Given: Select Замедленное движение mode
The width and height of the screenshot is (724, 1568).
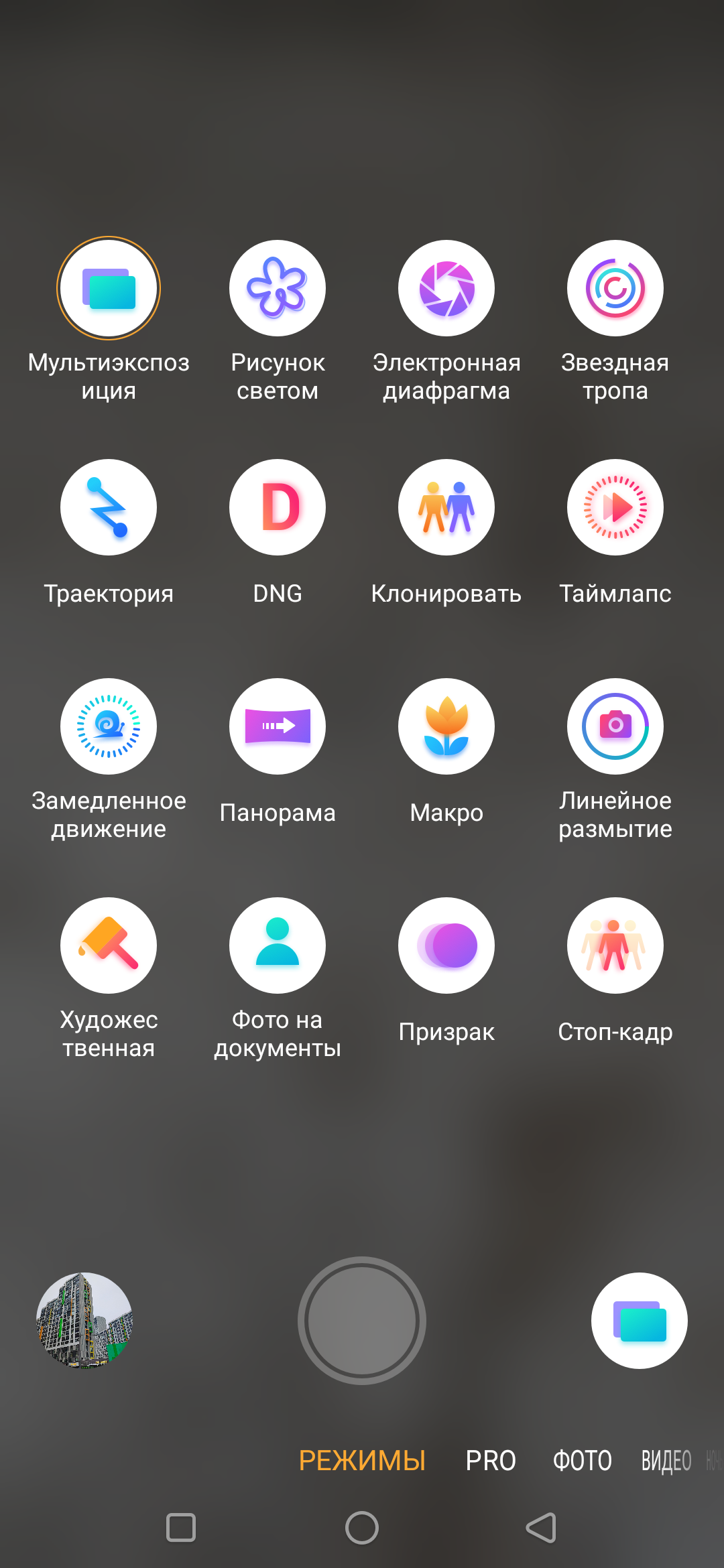Looking at the screenshot, I should click(109, 726).
